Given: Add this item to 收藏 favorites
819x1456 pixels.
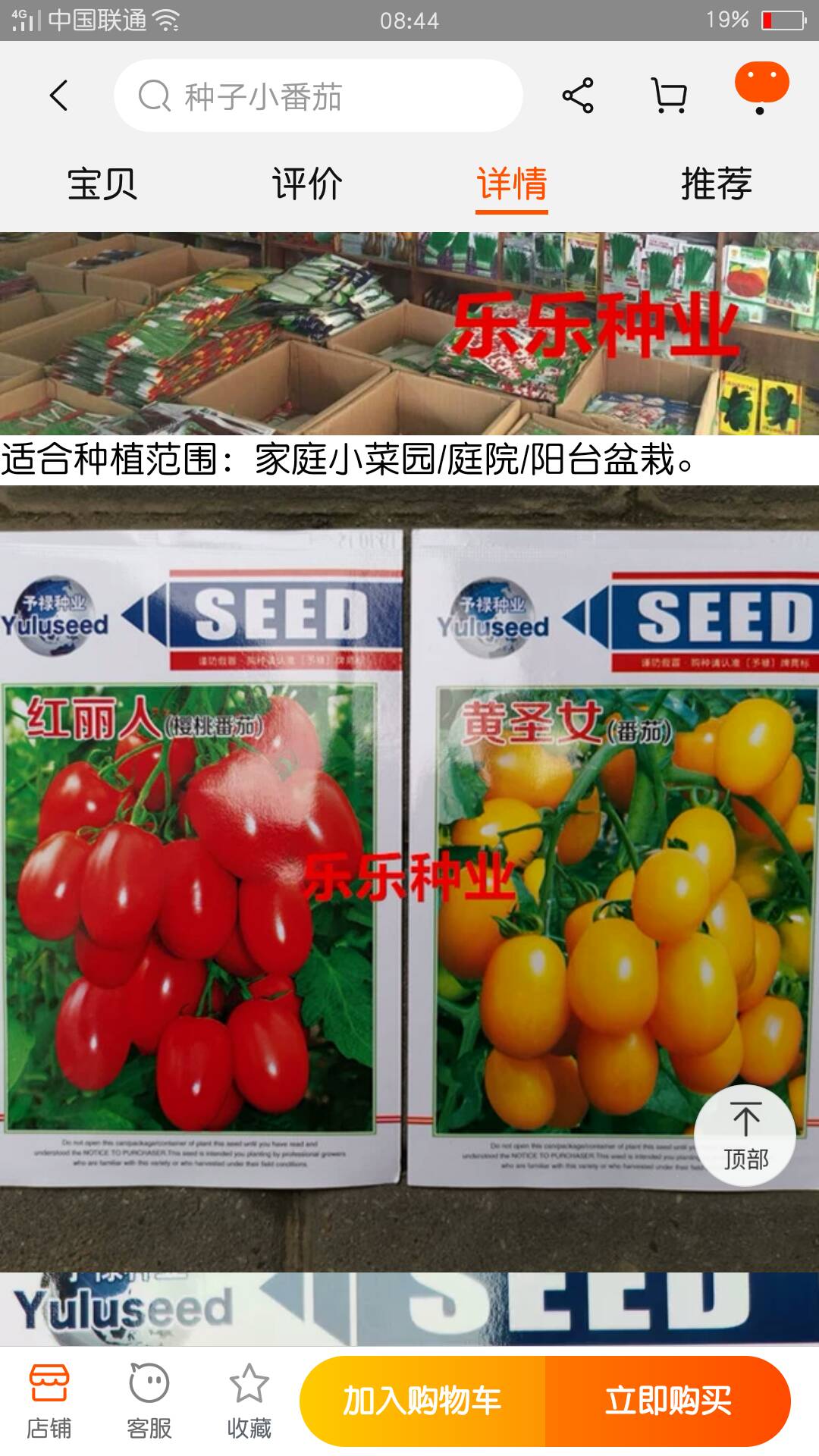Looking at the screenshot, I should click(x=249, y=1401).
